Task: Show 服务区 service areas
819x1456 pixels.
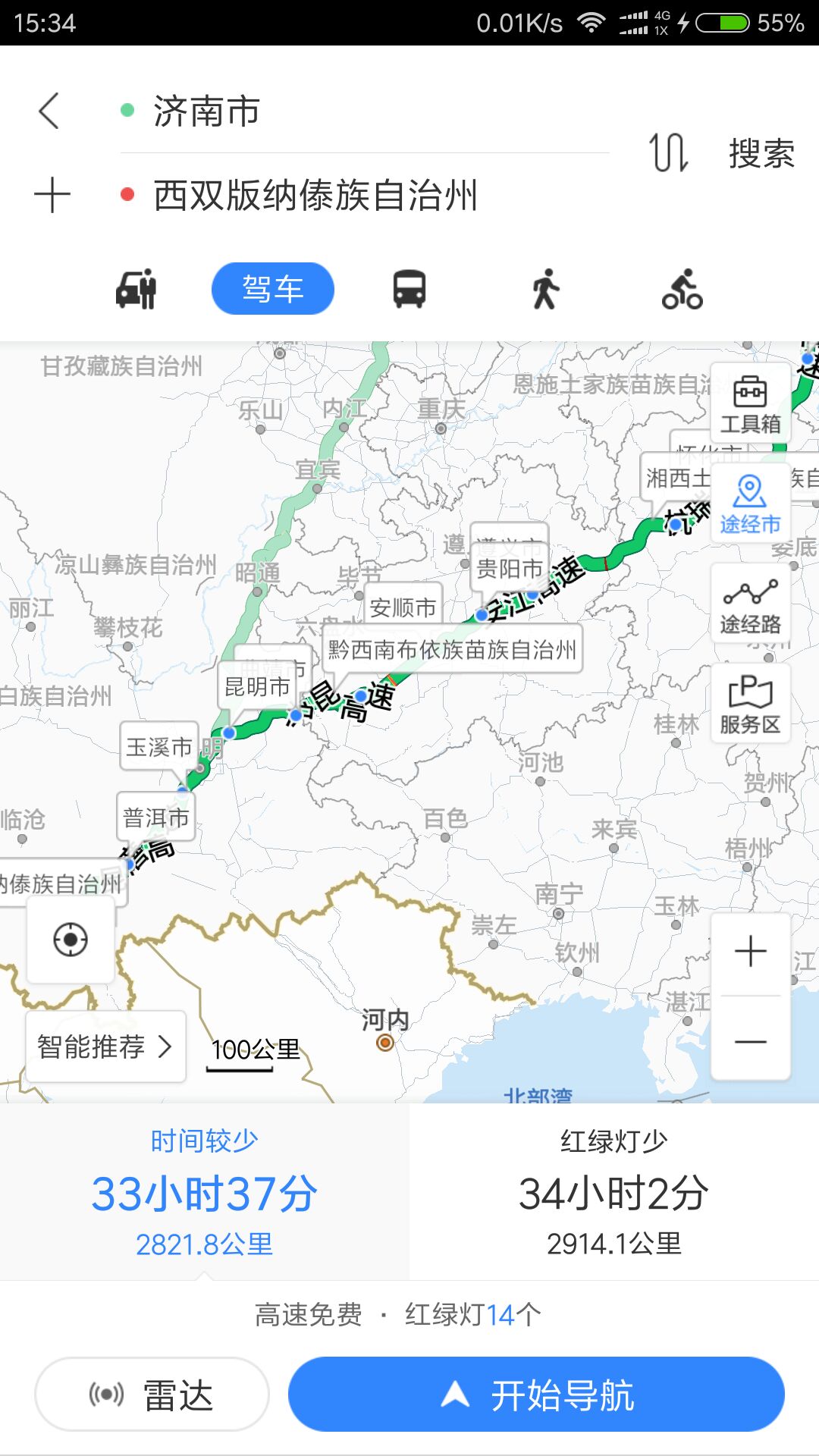Action: (x=750, y=704)
